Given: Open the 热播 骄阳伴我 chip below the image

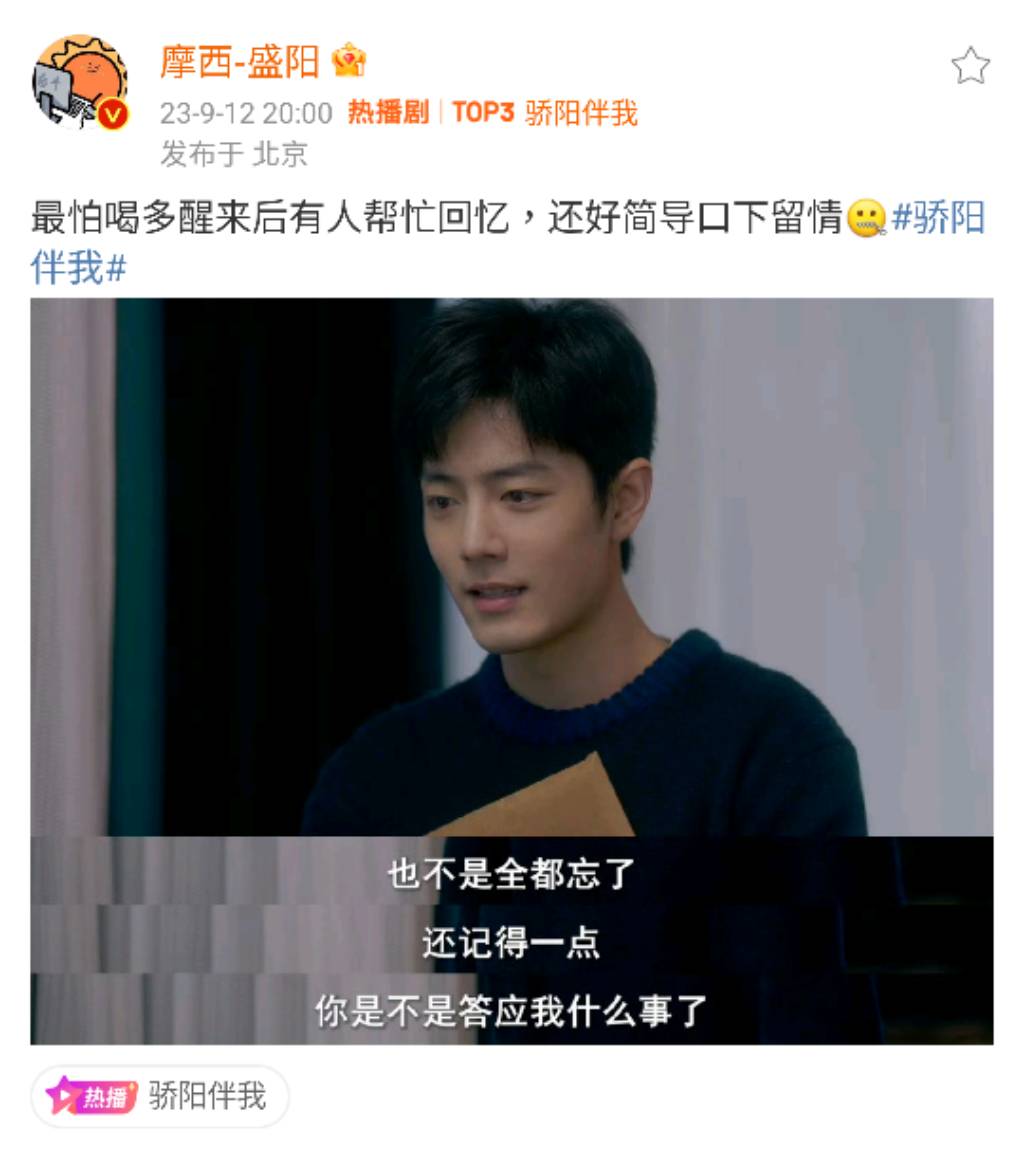Looking at the screenshot, I should pyautogui.click(x=160, y=1096).
